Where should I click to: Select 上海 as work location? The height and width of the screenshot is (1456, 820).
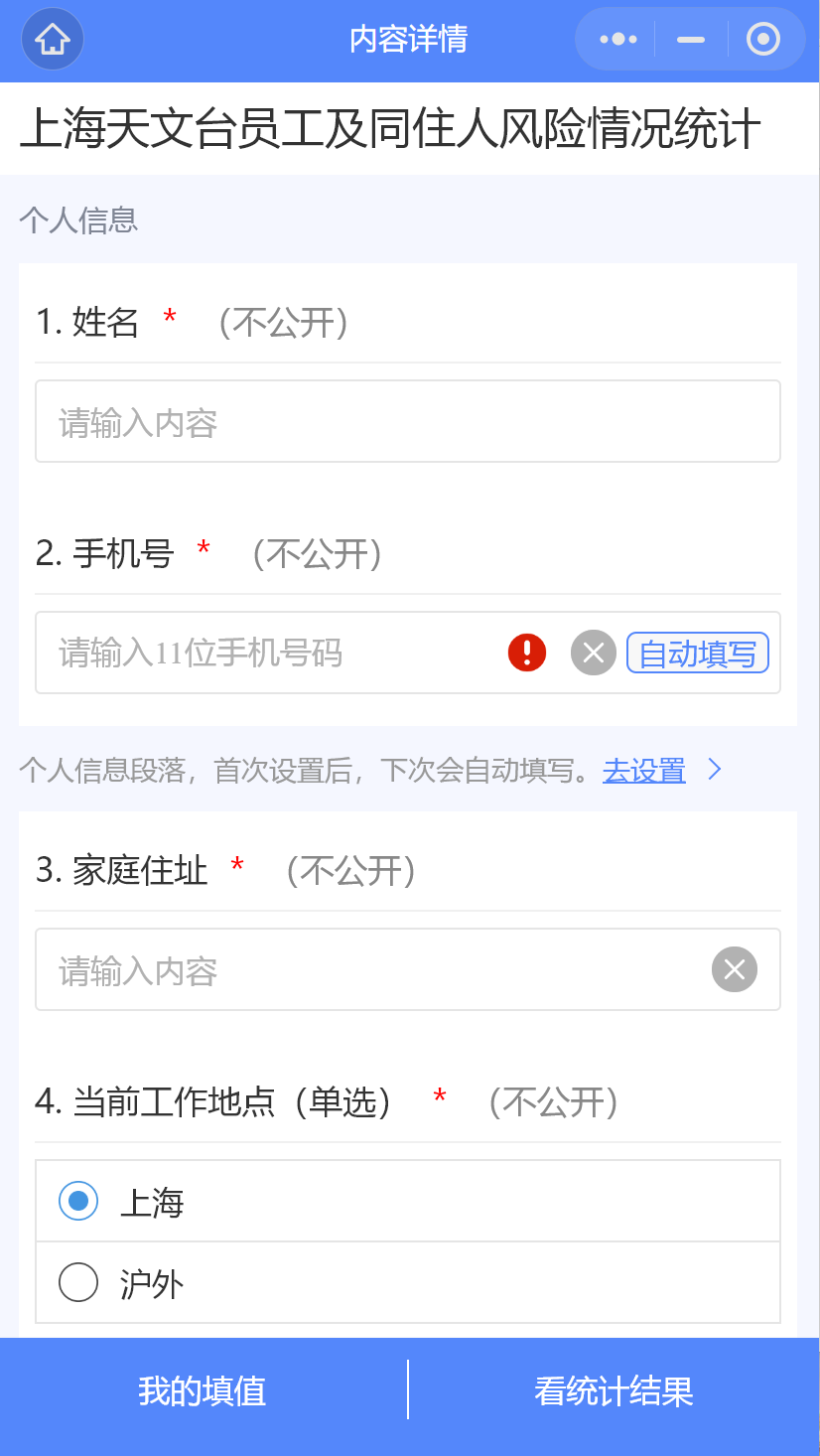point(408,1201)
